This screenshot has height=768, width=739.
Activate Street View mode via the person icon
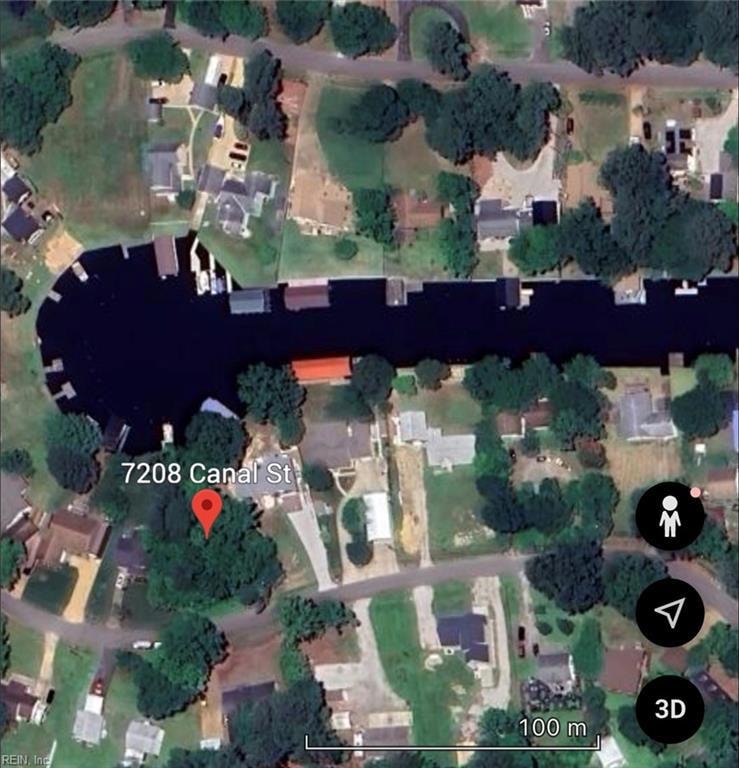672,513
